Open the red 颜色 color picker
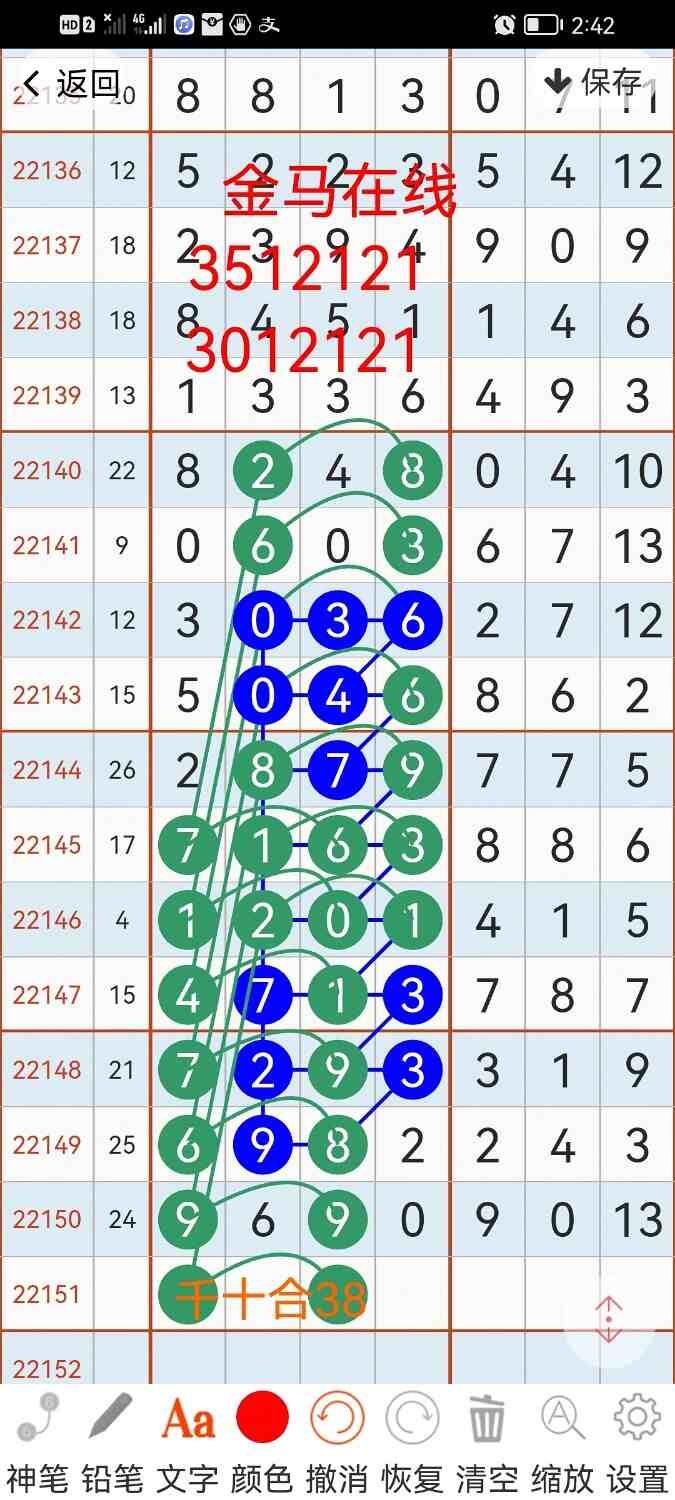Screen dimensions: 675x1500 [x=262, y=1440]
